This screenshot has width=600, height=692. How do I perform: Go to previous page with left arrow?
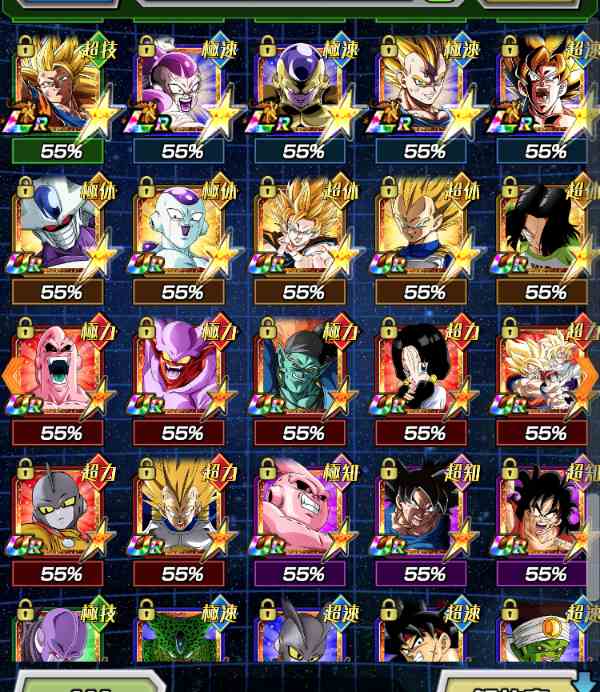pyautogui.click(x=10, y=374)
